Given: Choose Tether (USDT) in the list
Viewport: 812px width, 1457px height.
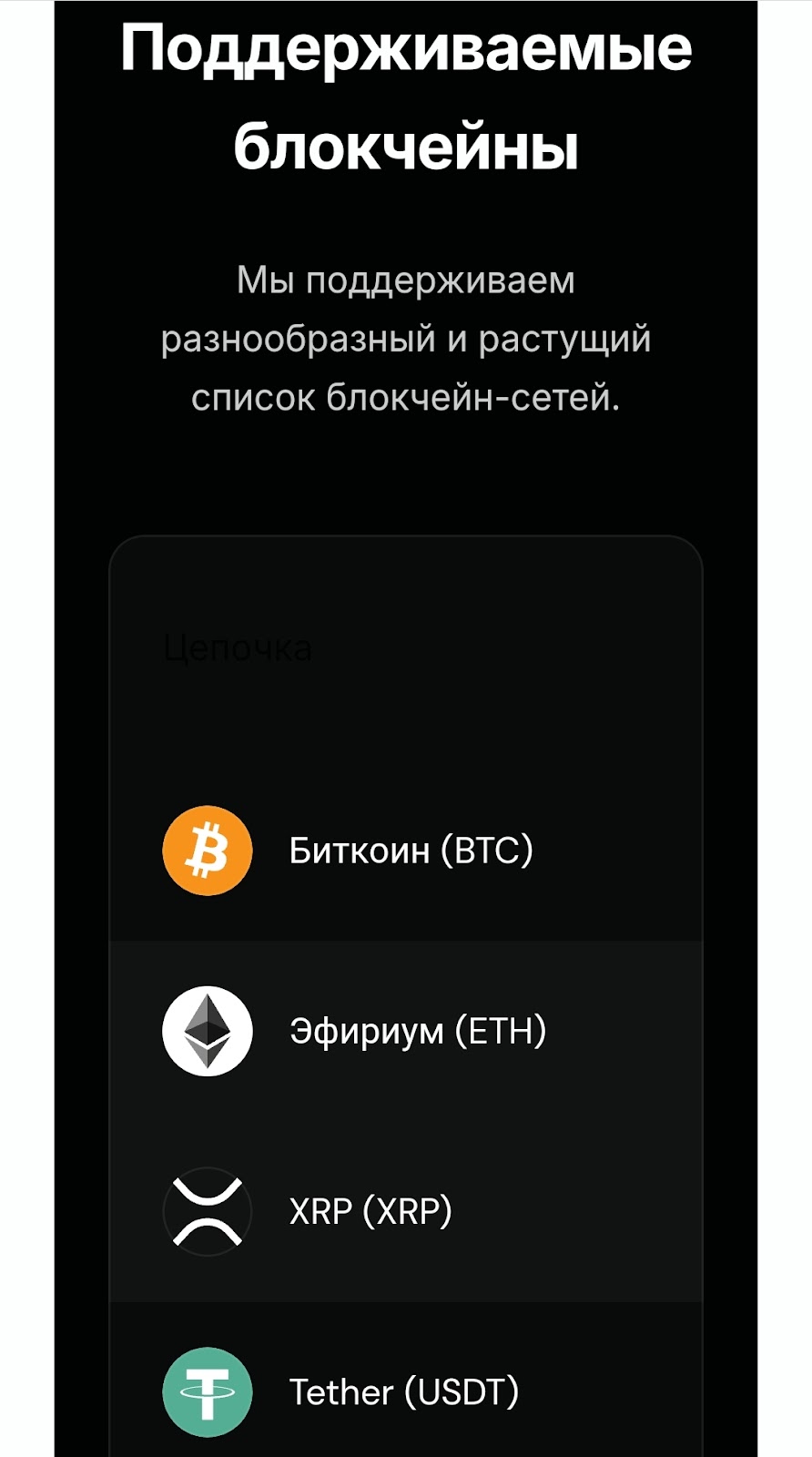Looking at the screenshot, I should [403, 1391].
